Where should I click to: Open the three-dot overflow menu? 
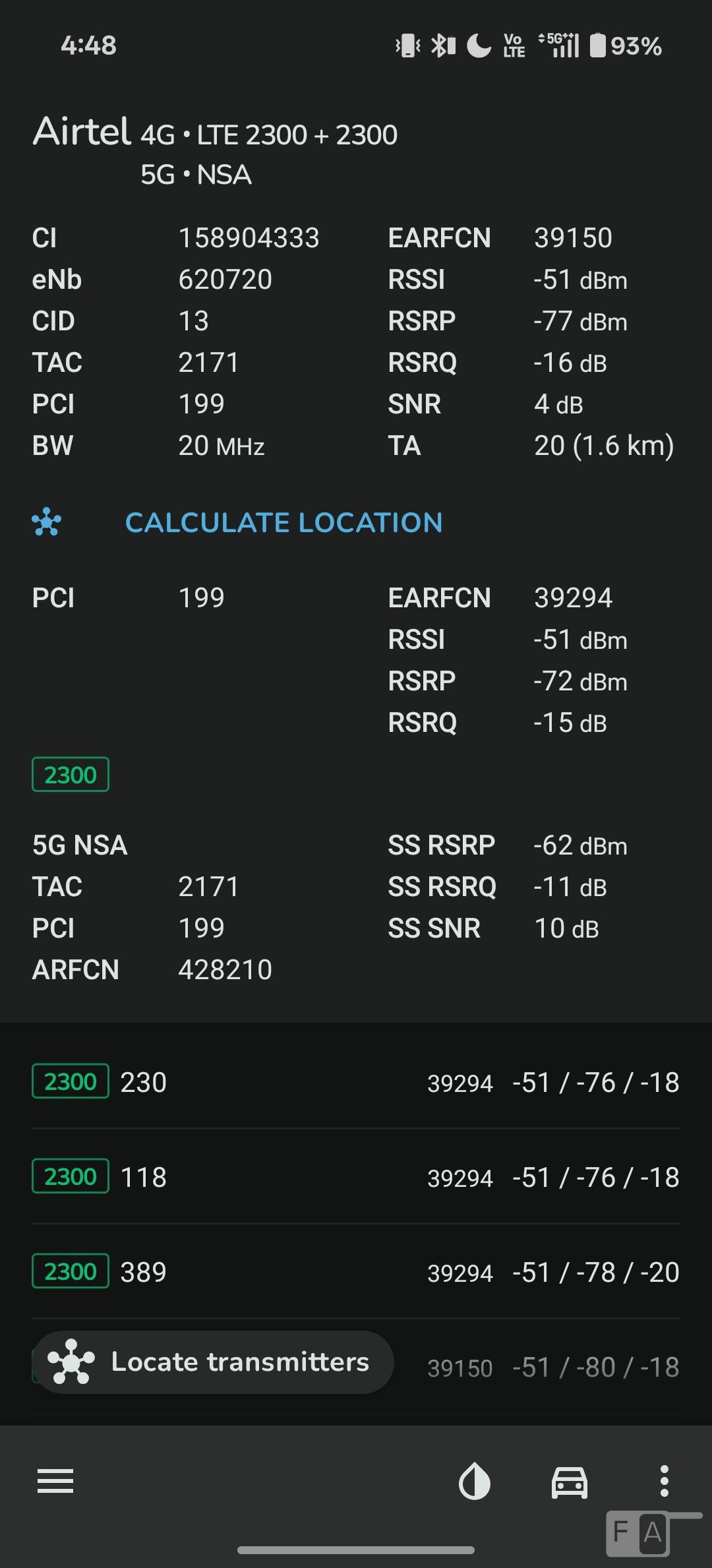coord(665,1481)
